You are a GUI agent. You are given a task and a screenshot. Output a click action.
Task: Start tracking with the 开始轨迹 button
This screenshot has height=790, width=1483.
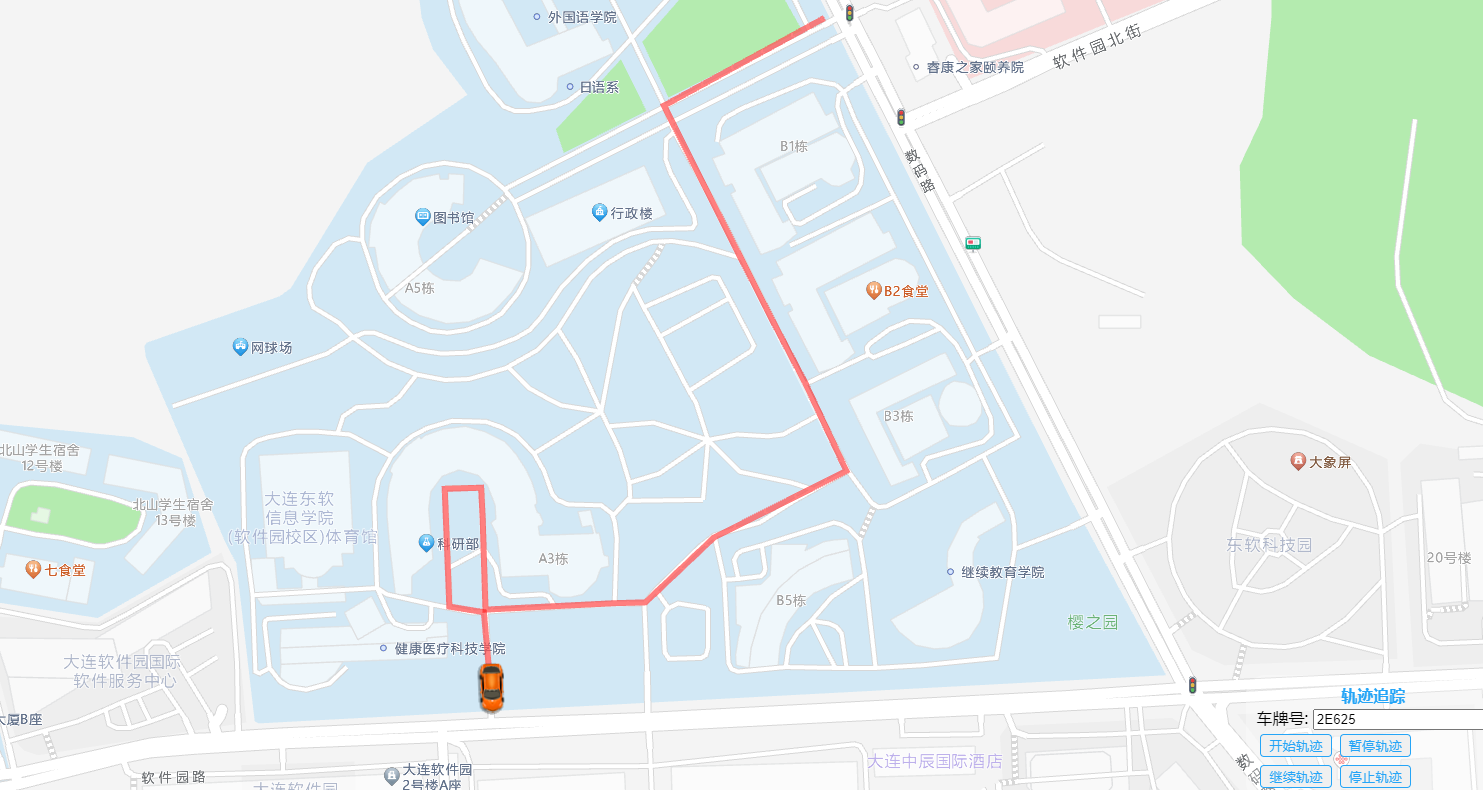[x=1295, y=746]
